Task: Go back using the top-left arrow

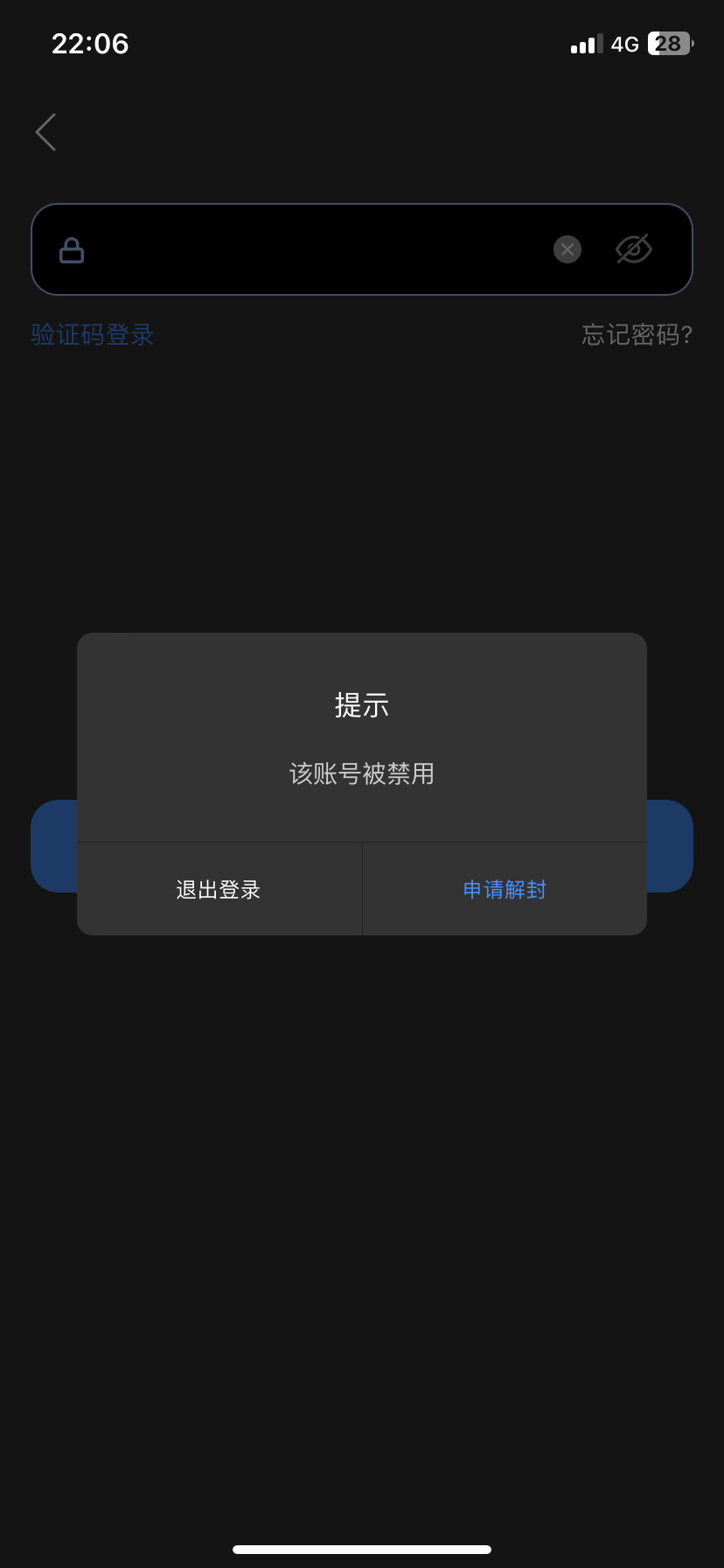Action: click(45, 132)
